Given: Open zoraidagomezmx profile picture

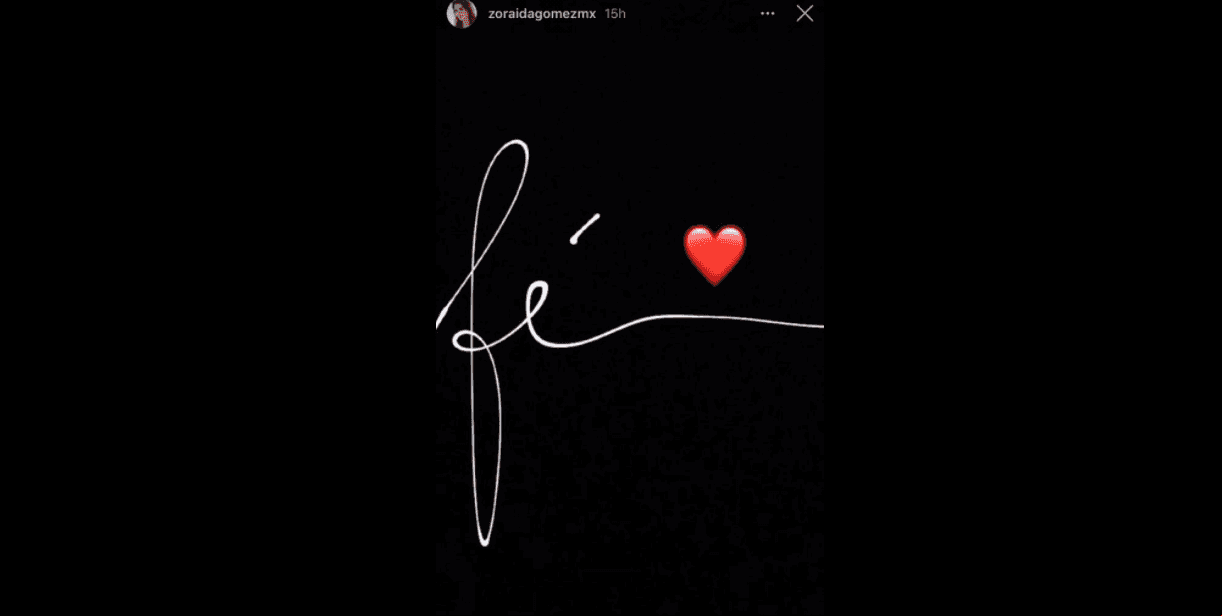Looking at the screenshot, I should click(461, 14).
